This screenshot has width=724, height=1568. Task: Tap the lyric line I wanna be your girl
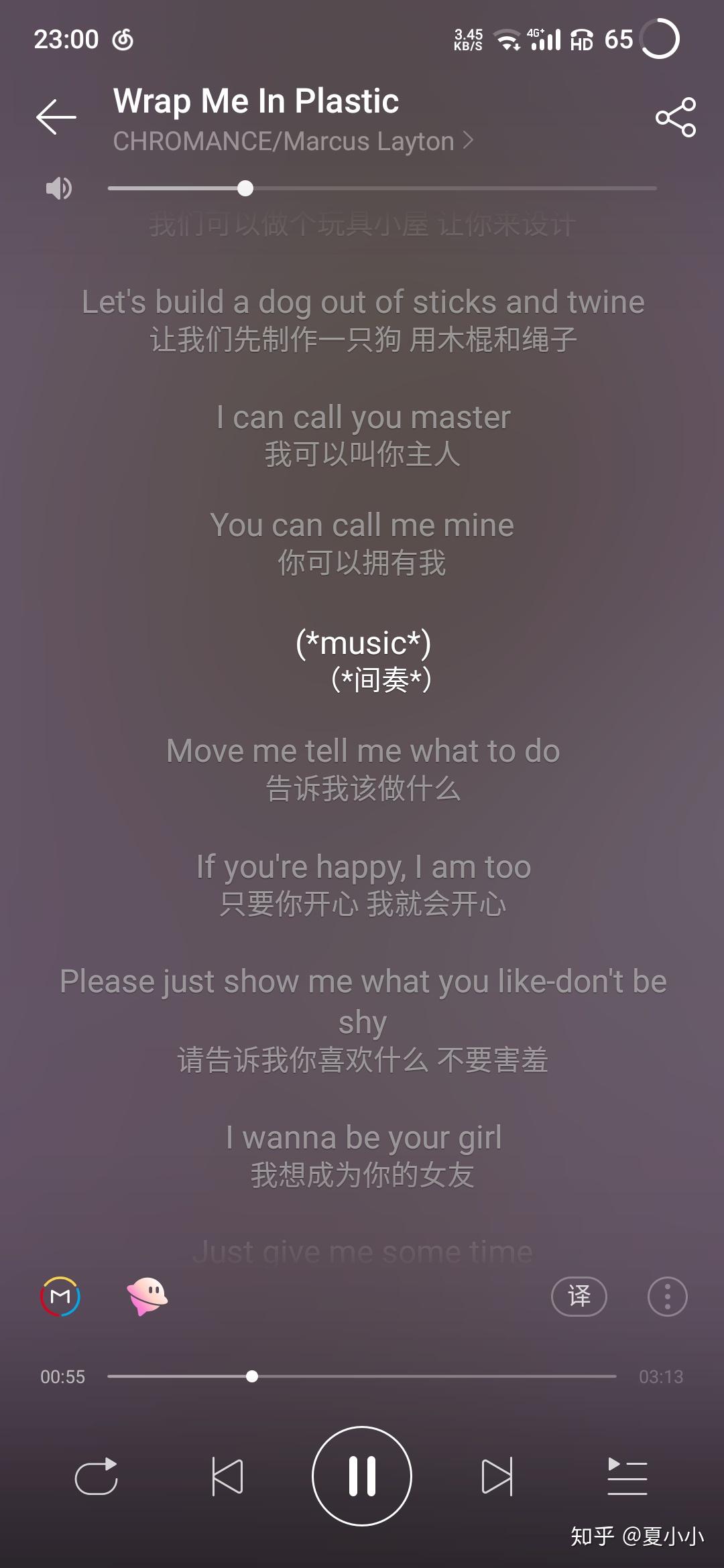pyautogui.click(x=362, y=1137)
